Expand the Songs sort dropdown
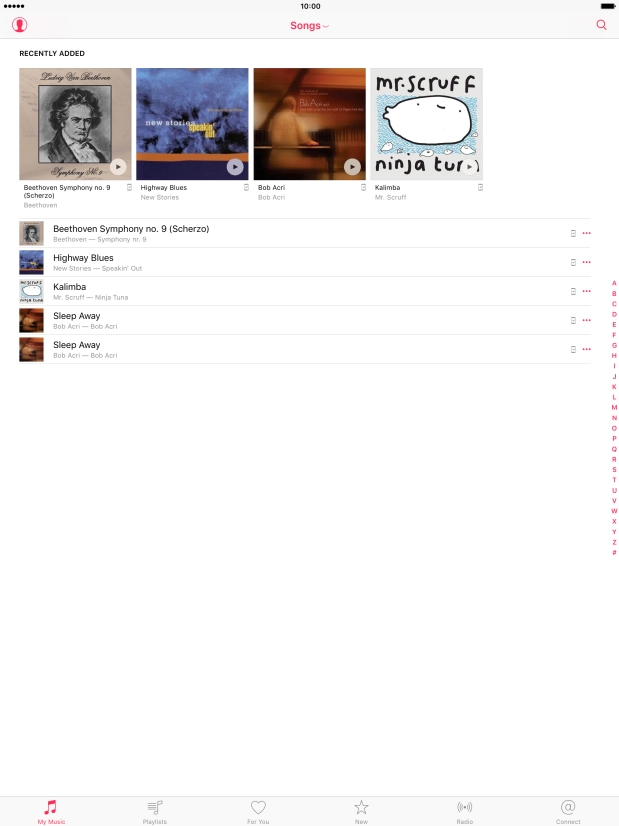Viewport: 619px width, 826px height. [x=309, y=26]
